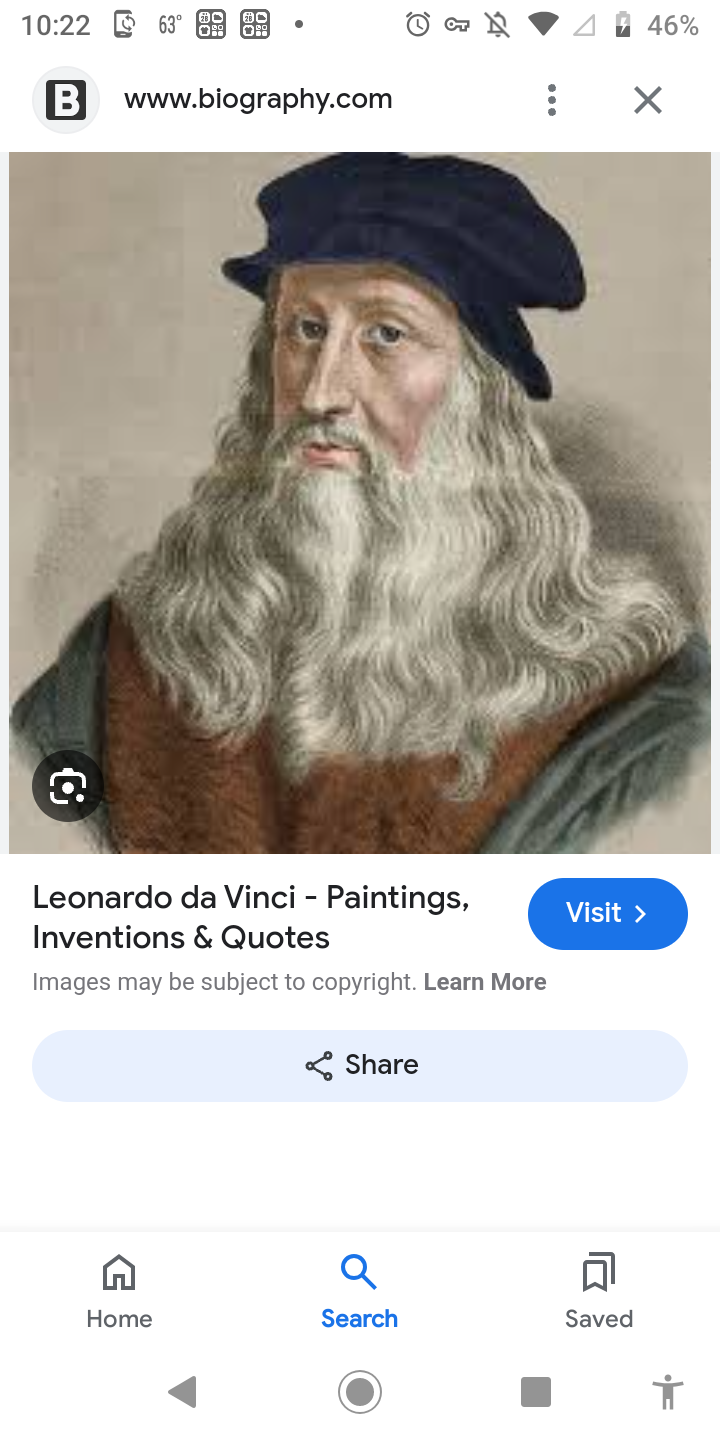This screenshot has height=1440, width=720.
Task: Open the Learn More copyright link
Action: coord(485,982)
